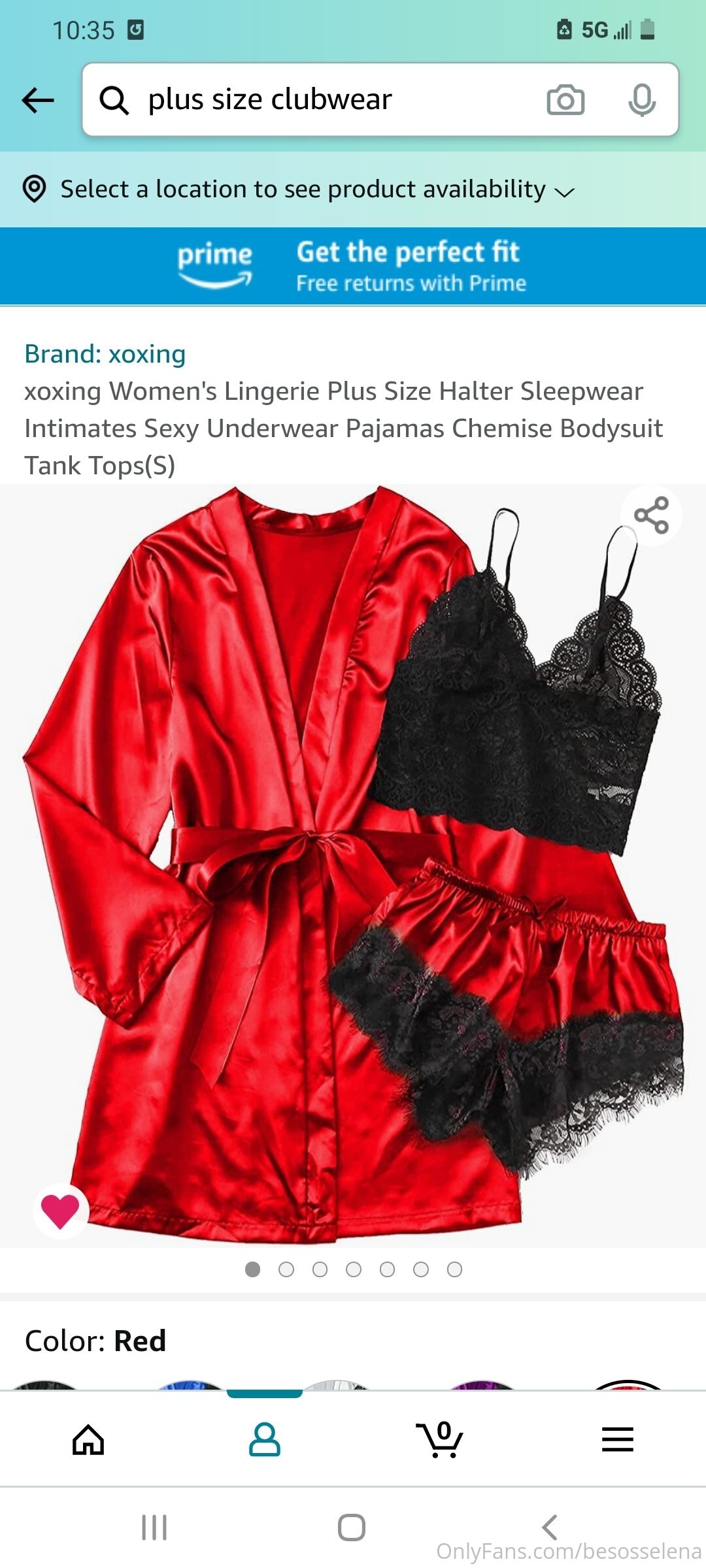Open the hamburger menu tab
Viewport: 706px width, 1568px height.
click(x=617, y=1439)
